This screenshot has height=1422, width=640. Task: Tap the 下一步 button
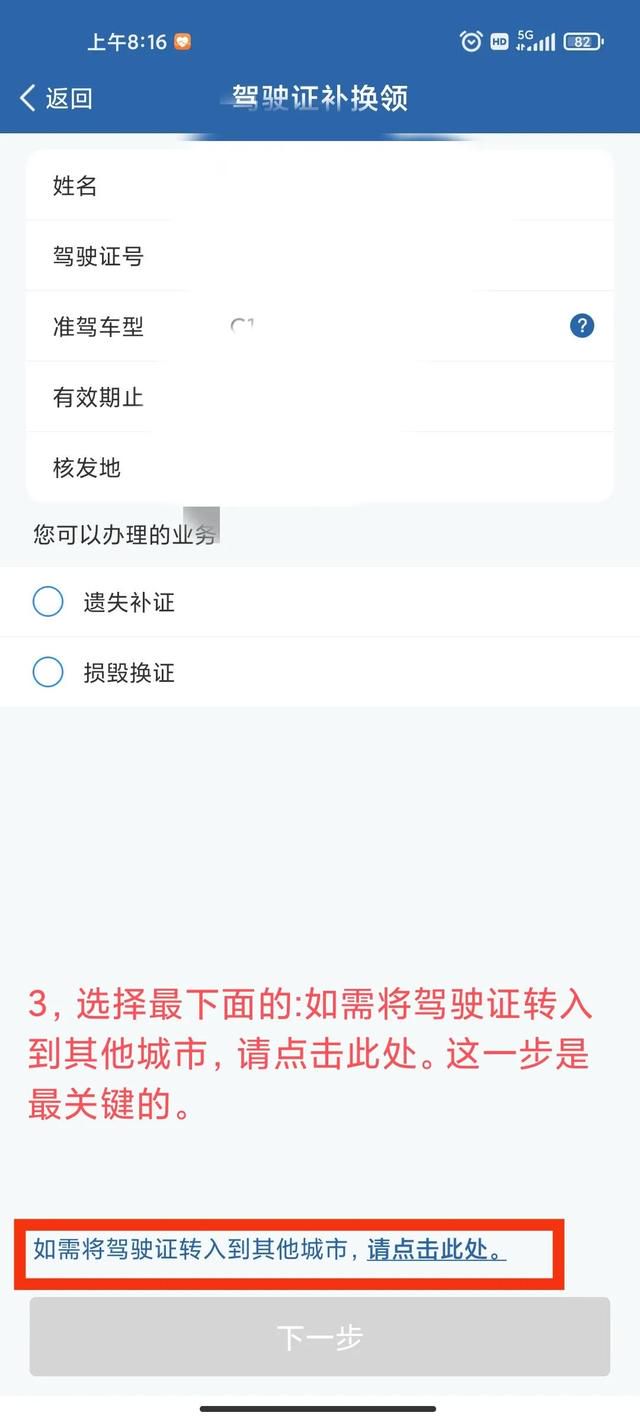[x=319, y=1337]
